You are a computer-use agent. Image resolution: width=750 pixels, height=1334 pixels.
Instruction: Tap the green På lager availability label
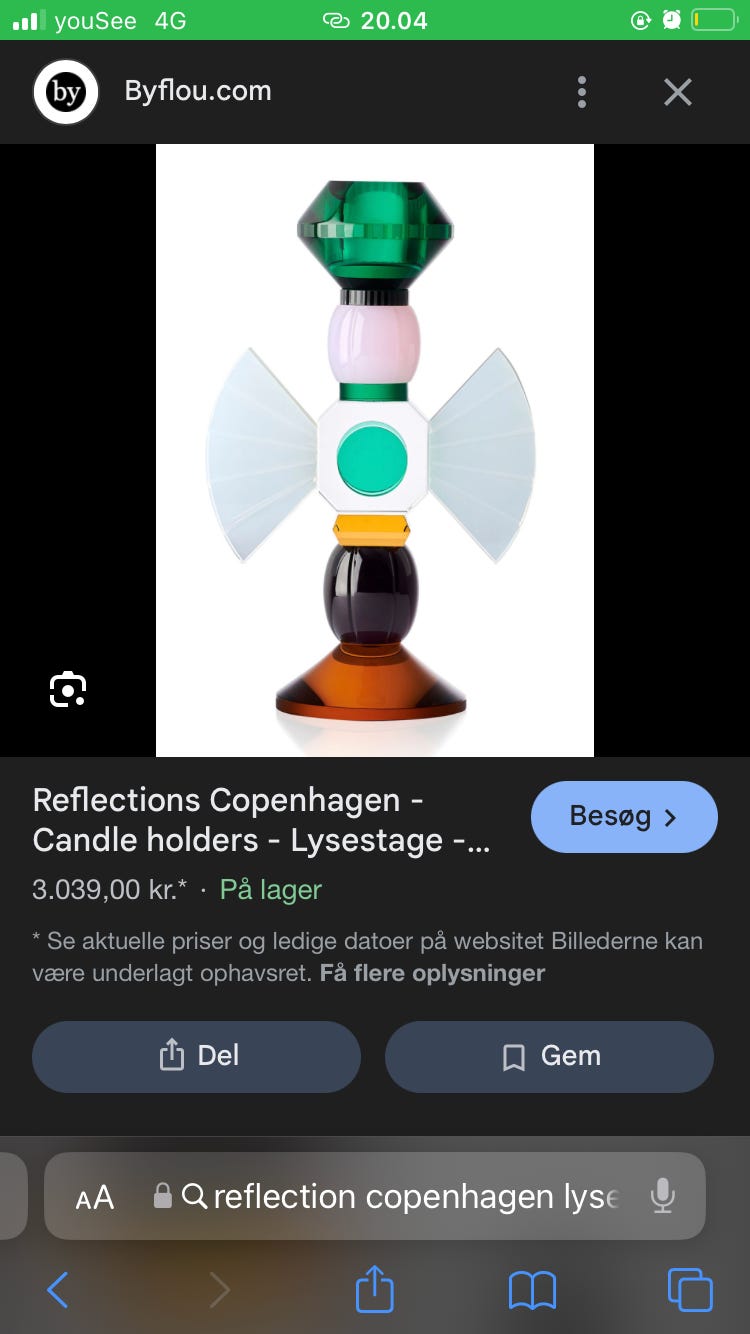(269, 889)
